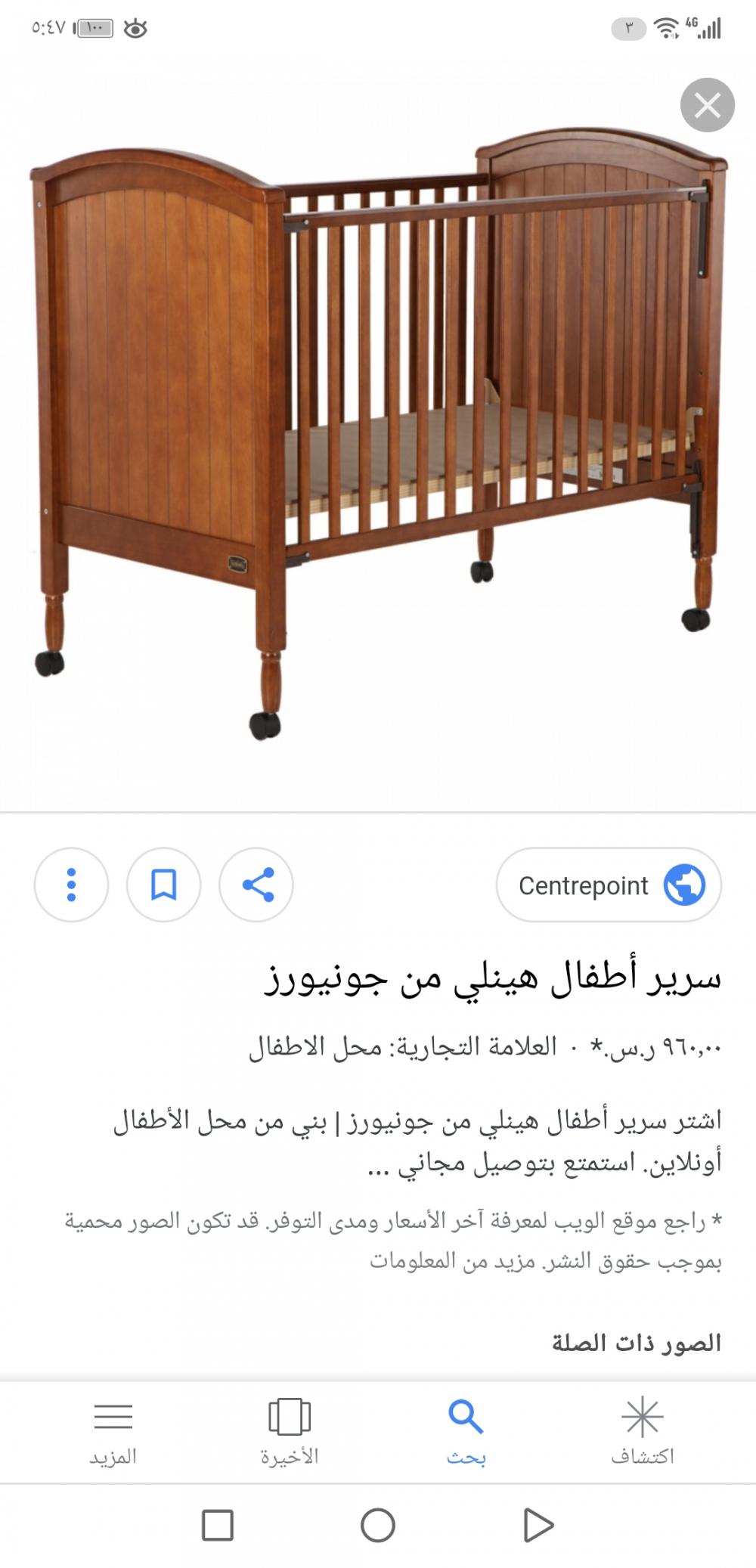Go to the system home screen
The width and height of the screenshot is (756, 1568).
pos(378,1525)
